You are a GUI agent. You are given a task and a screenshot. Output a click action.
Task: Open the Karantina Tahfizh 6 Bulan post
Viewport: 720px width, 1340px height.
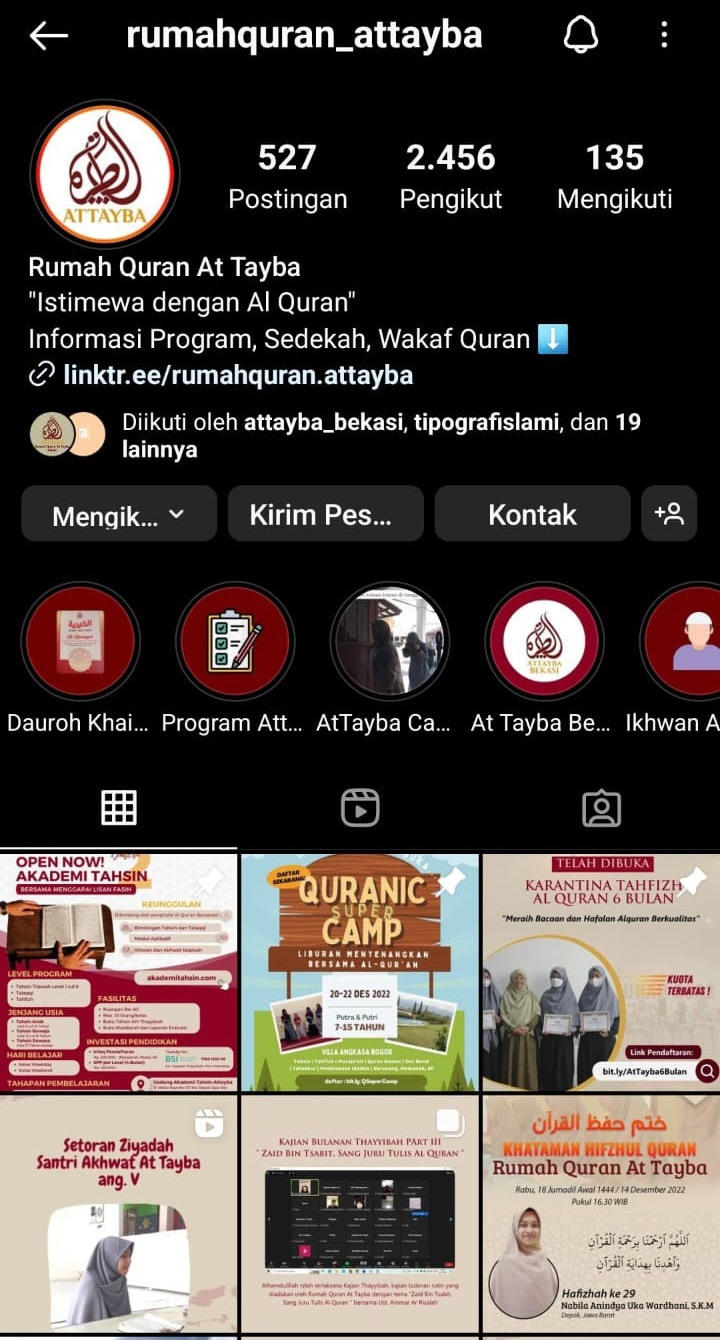click(x=601, y=972)
